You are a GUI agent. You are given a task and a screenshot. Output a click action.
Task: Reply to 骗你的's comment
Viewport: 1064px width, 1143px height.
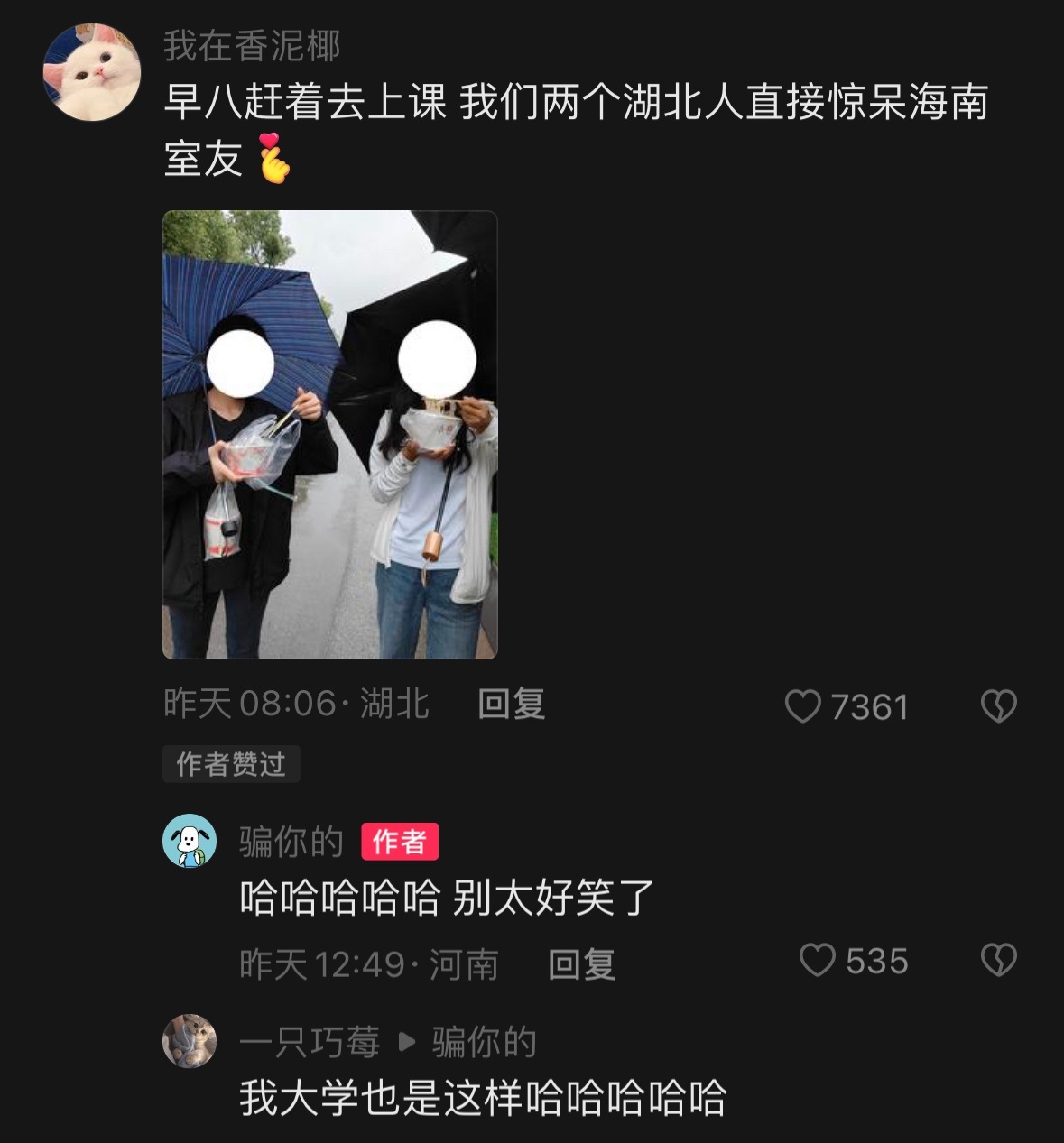click(x=581, y=964)
